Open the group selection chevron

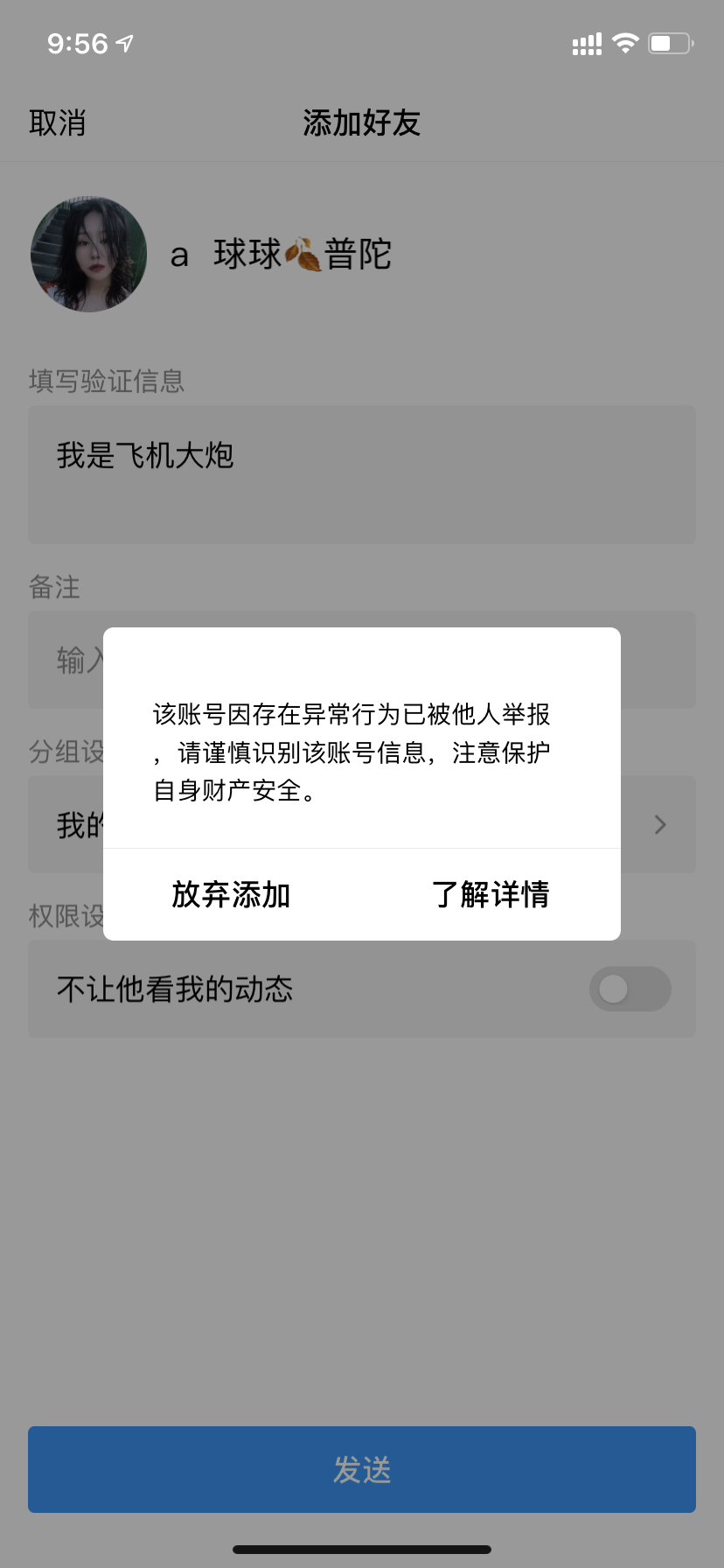(x=660, y=824)
